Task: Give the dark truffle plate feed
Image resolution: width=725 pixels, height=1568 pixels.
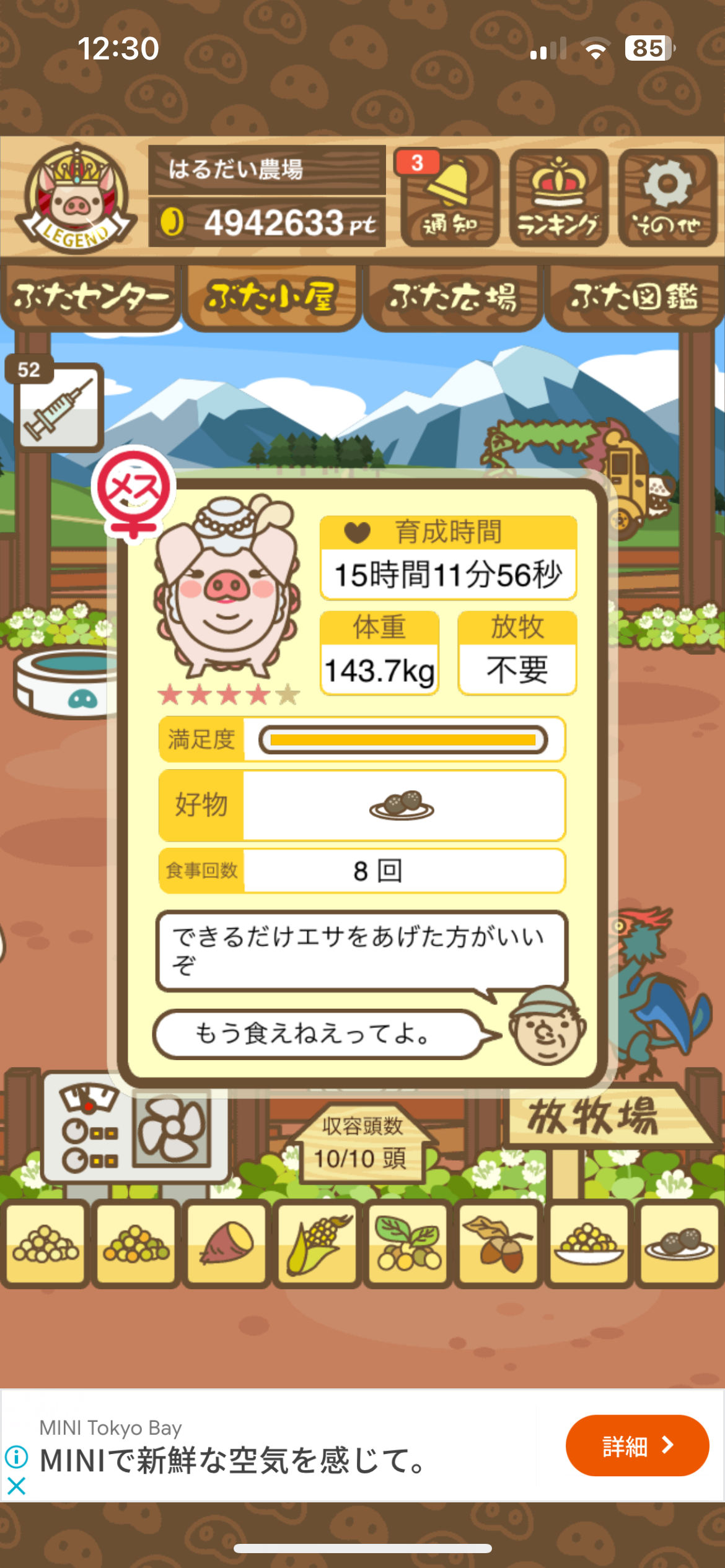Action: [679, 1242]
